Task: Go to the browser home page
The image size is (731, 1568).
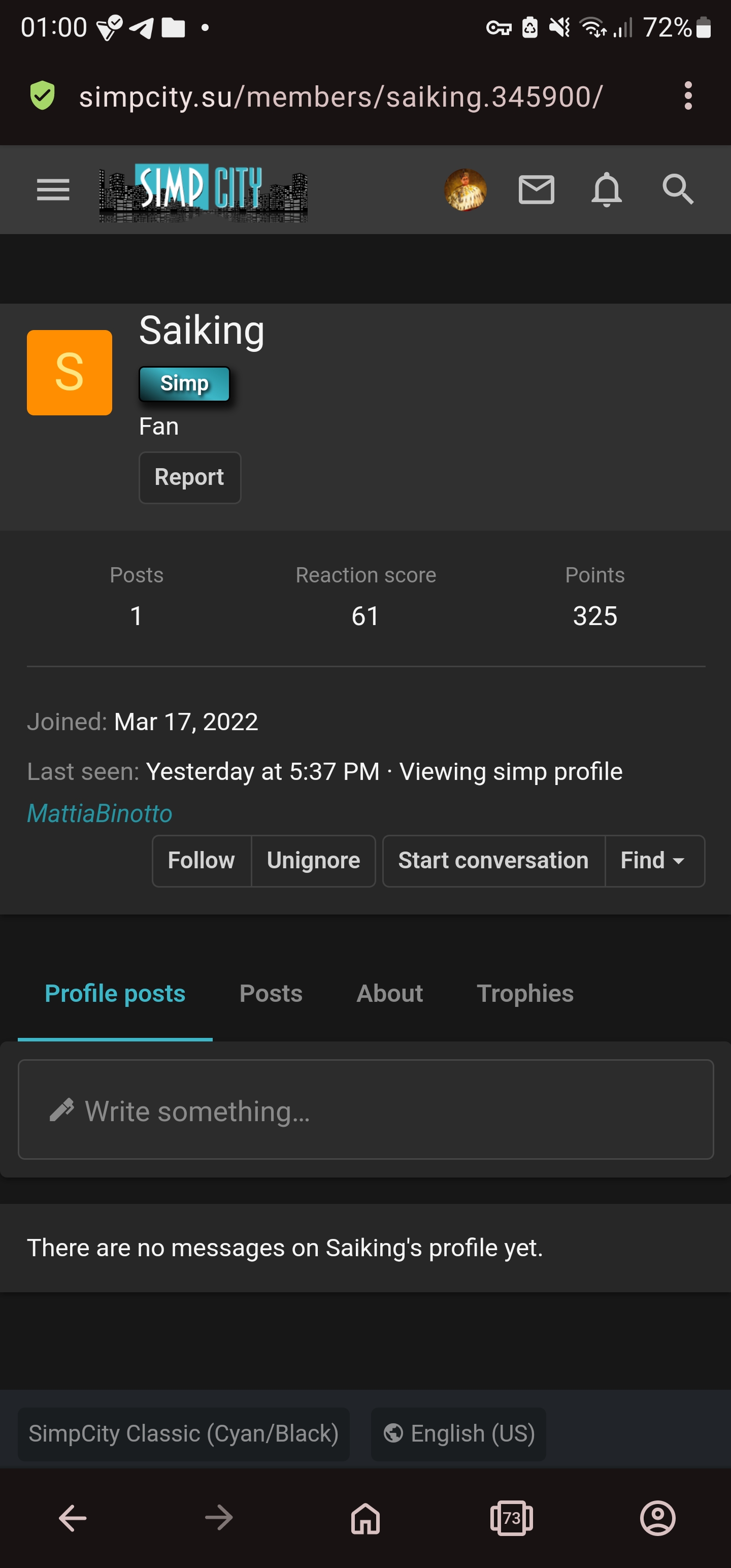Action: [x=365, y=1518]
